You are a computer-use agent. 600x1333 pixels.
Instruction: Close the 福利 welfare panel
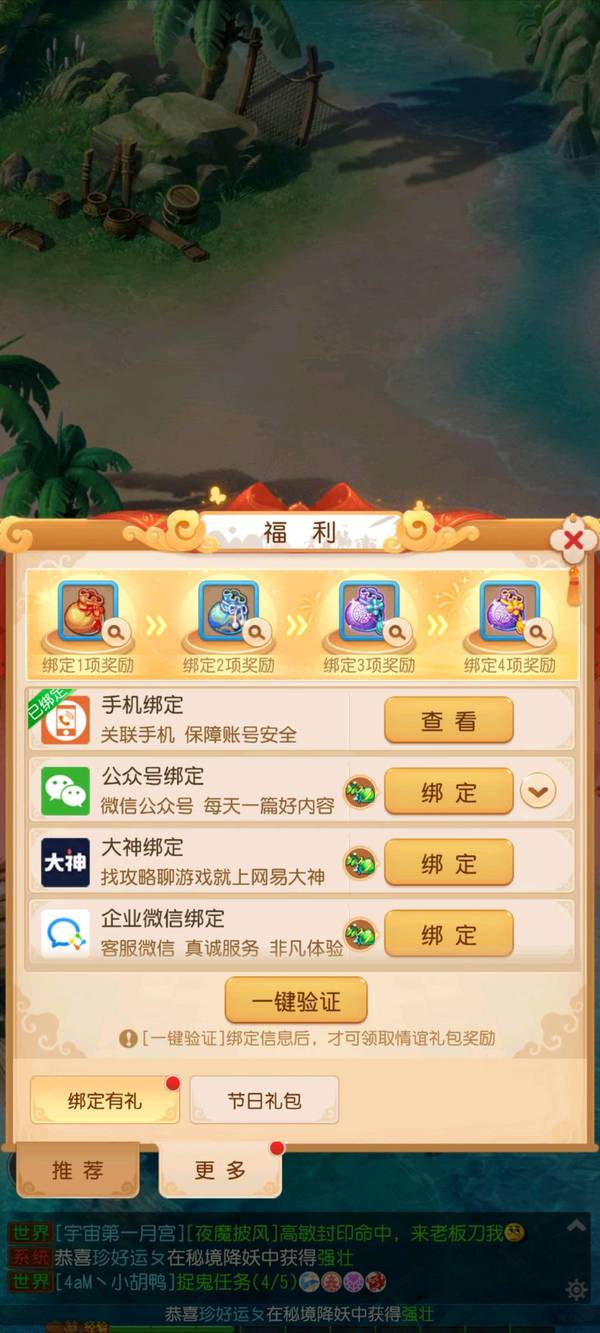click(573, 542)
